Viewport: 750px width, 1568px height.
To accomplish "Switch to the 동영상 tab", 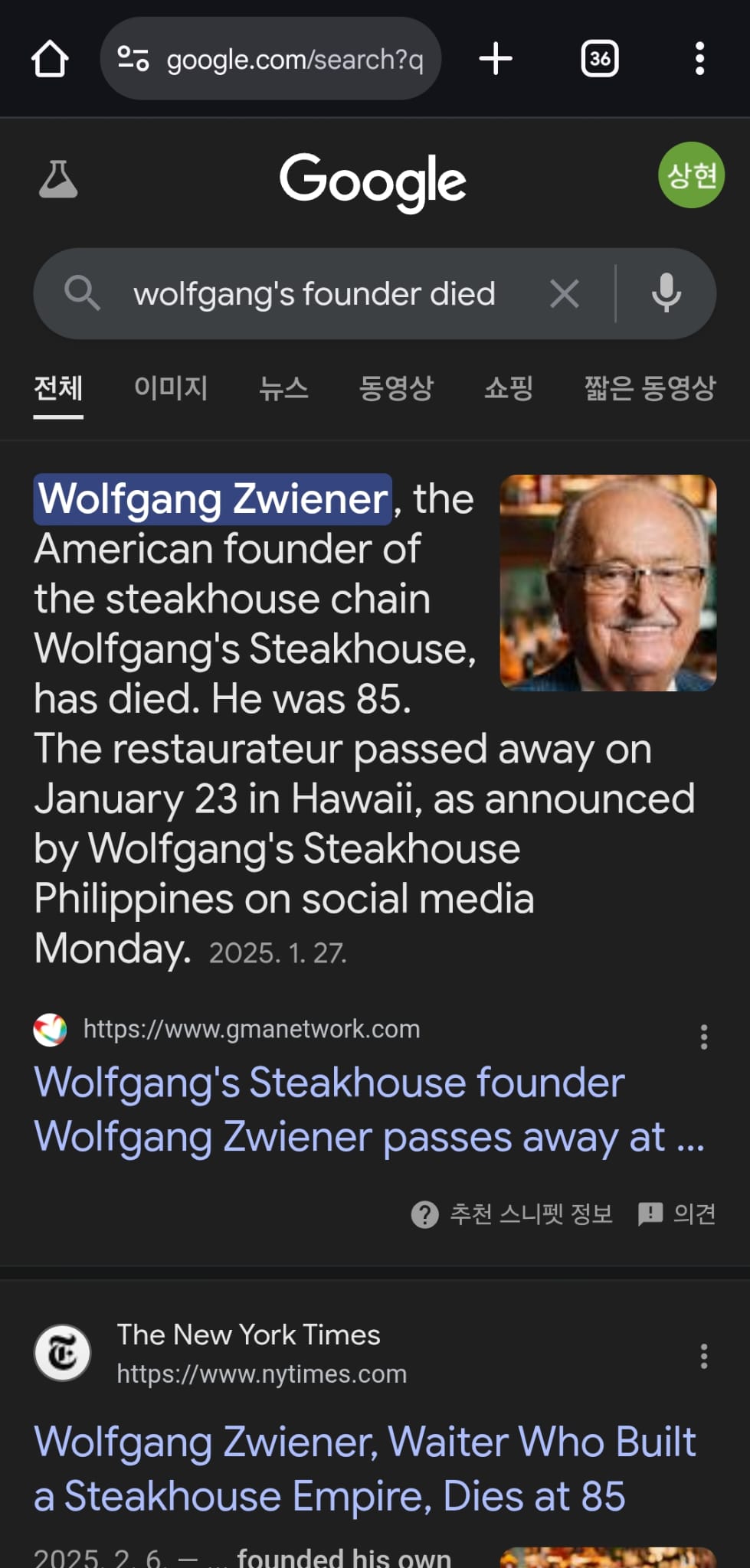I will [x=396, y=388].
